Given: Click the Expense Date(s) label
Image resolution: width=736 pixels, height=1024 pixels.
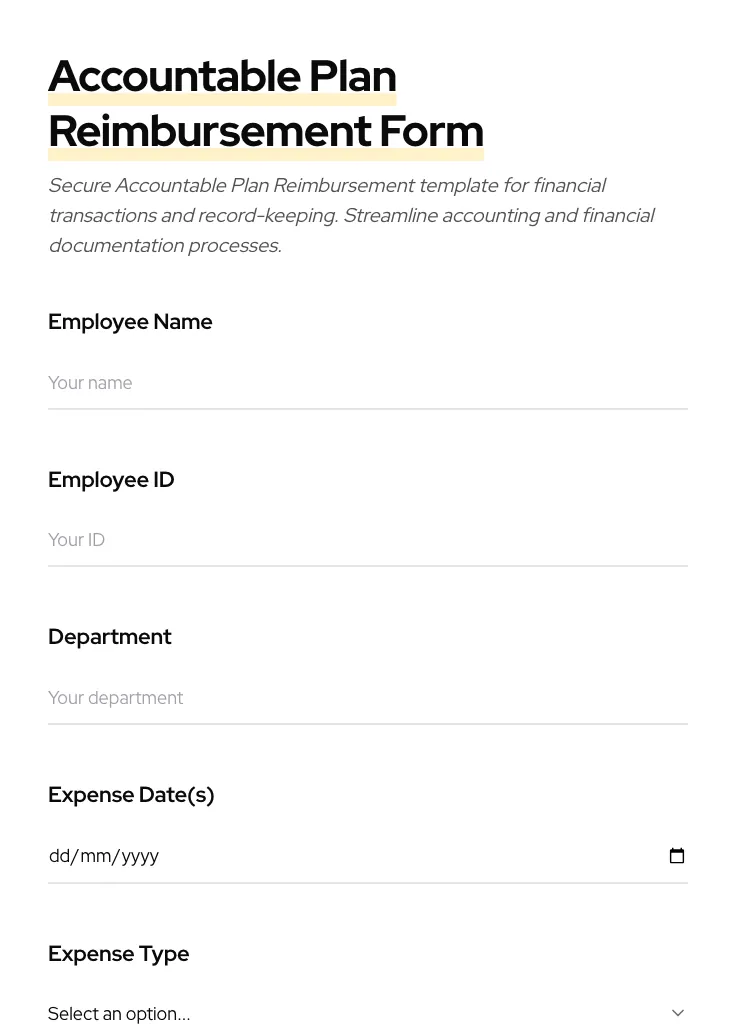Looking at the screenshot, I should pos(131,795).
